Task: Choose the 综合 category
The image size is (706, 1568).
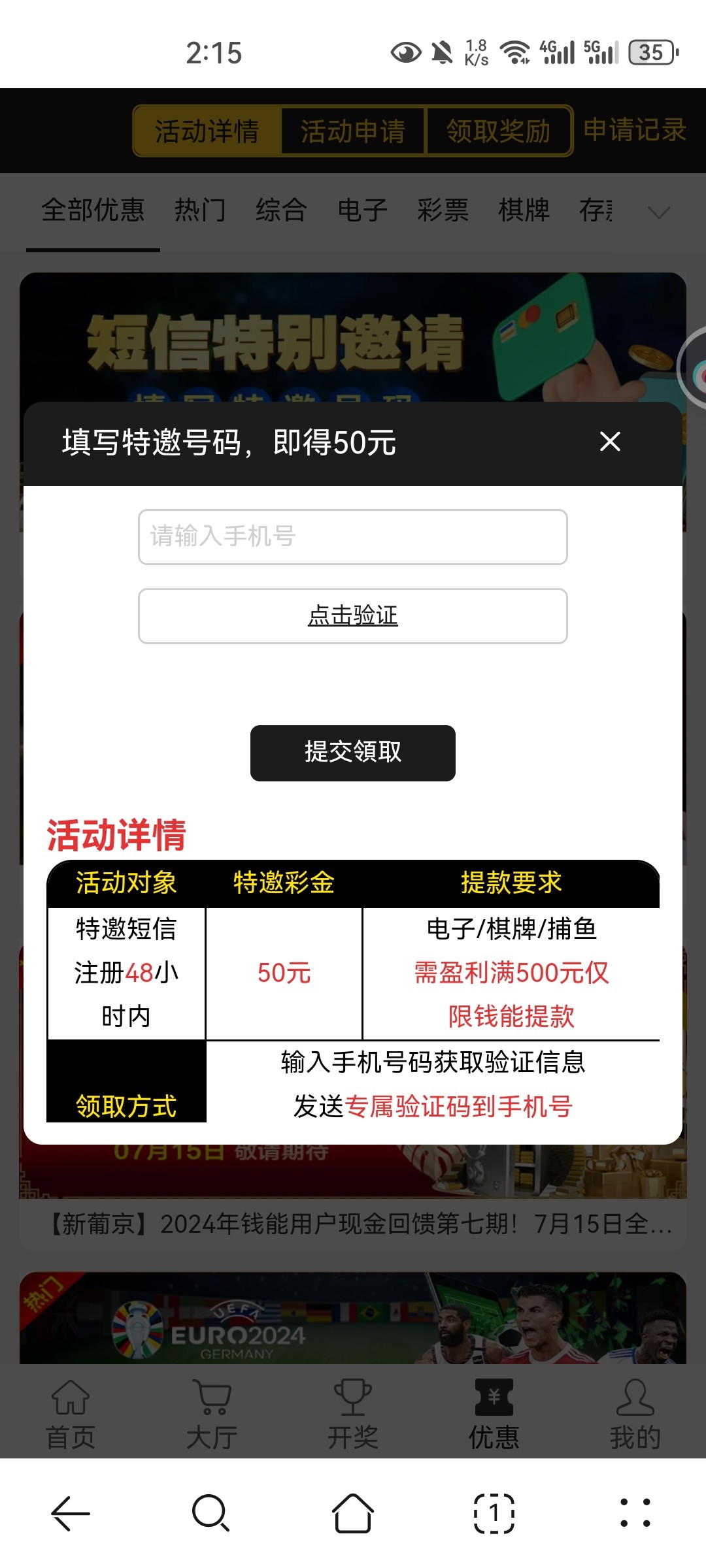Action: point(281,210)
